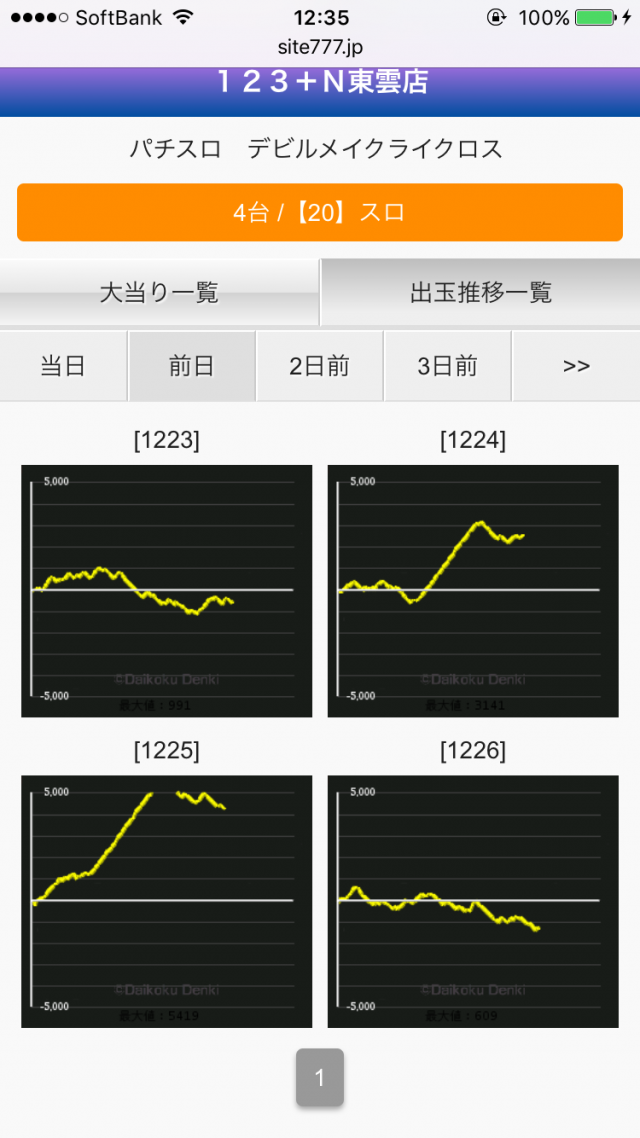Open the graph for machine 1223
This screenshot has width=640, height=1138.
click(166, 590)
